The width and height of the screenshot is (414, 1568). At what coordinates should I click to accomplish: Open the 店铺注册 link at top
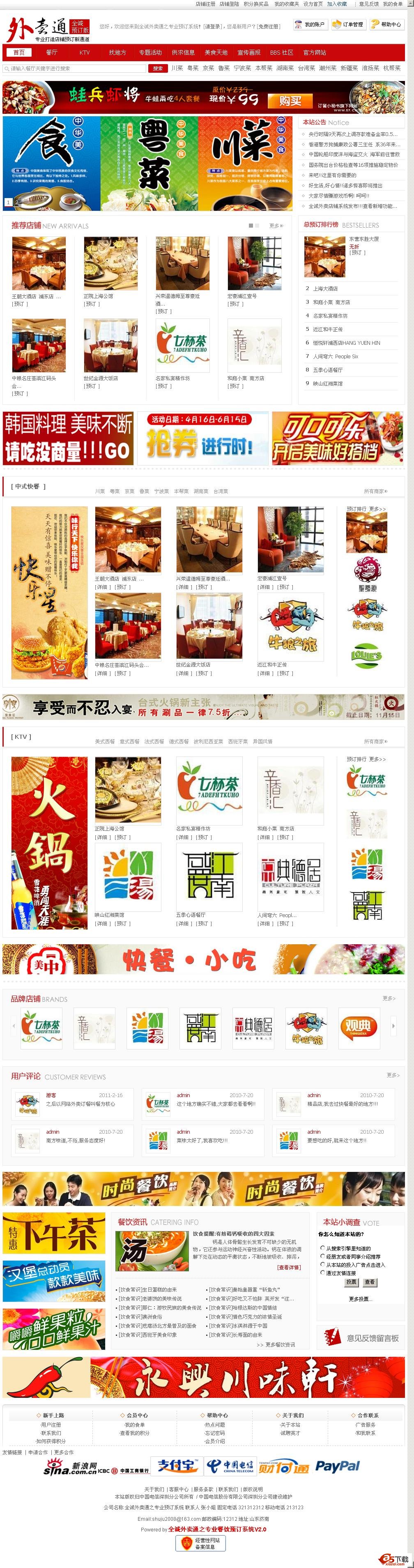click(x=205, y=4)
